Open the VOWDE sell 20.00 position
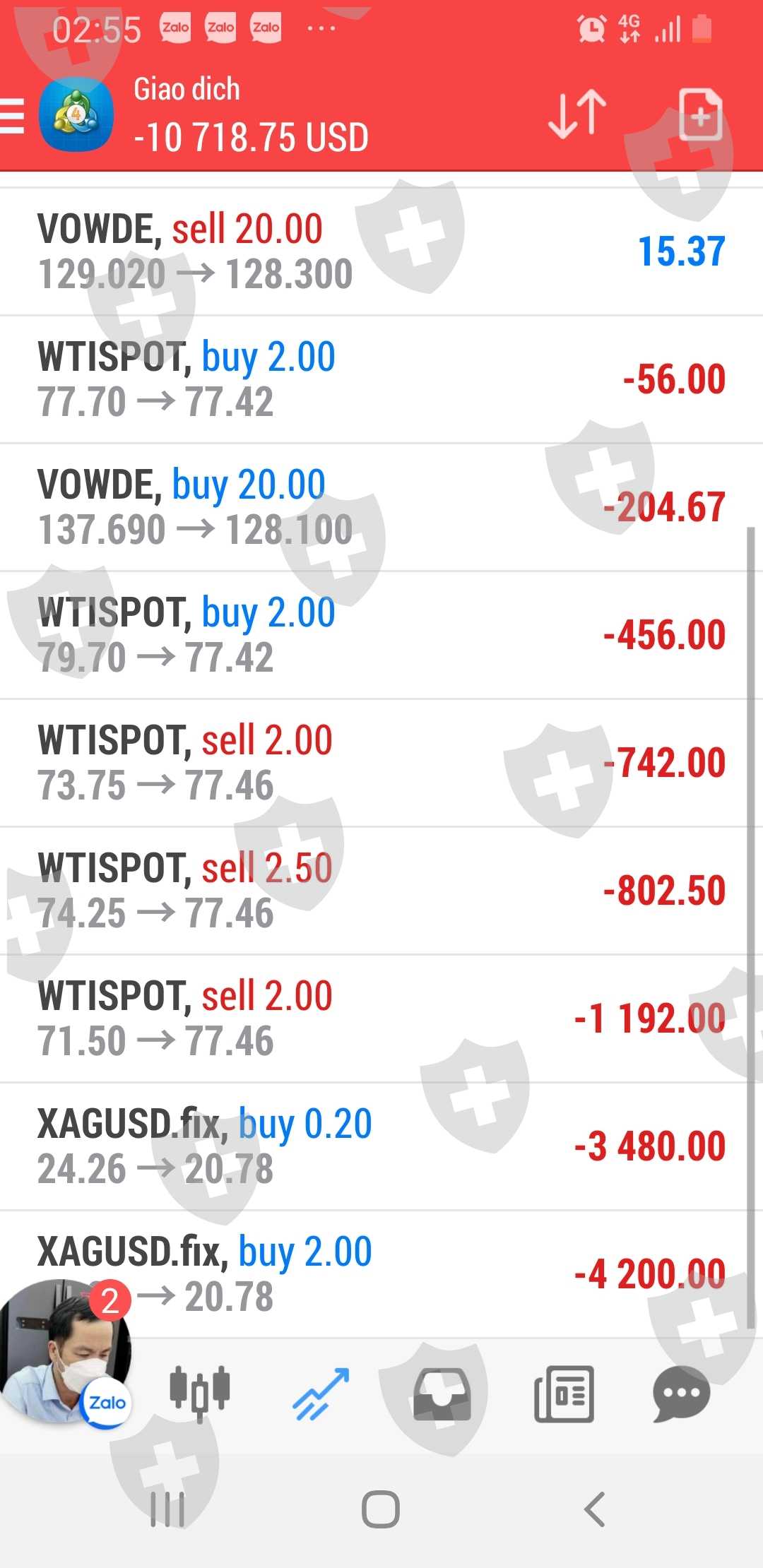 [x=381, y=251]
